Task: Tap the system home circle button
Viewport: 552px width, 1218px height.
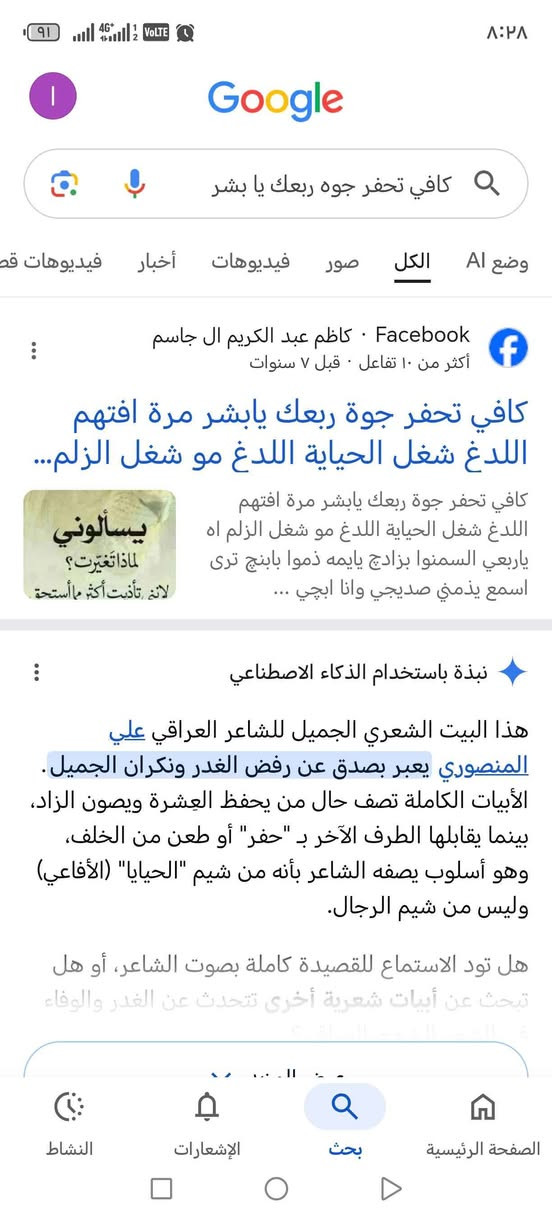Action: click(x=276, y=1188)
